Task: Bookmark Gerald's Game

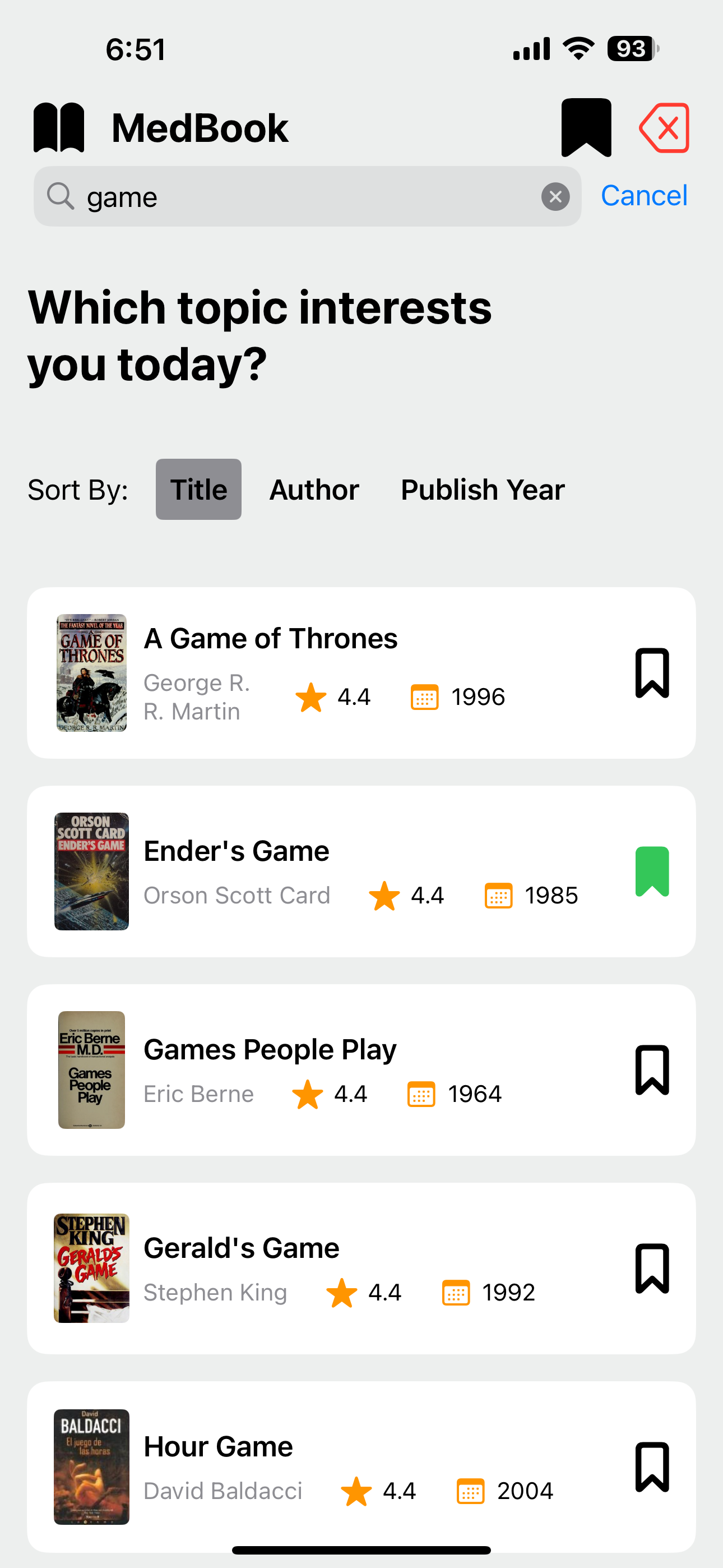Action: (652, 1268)
